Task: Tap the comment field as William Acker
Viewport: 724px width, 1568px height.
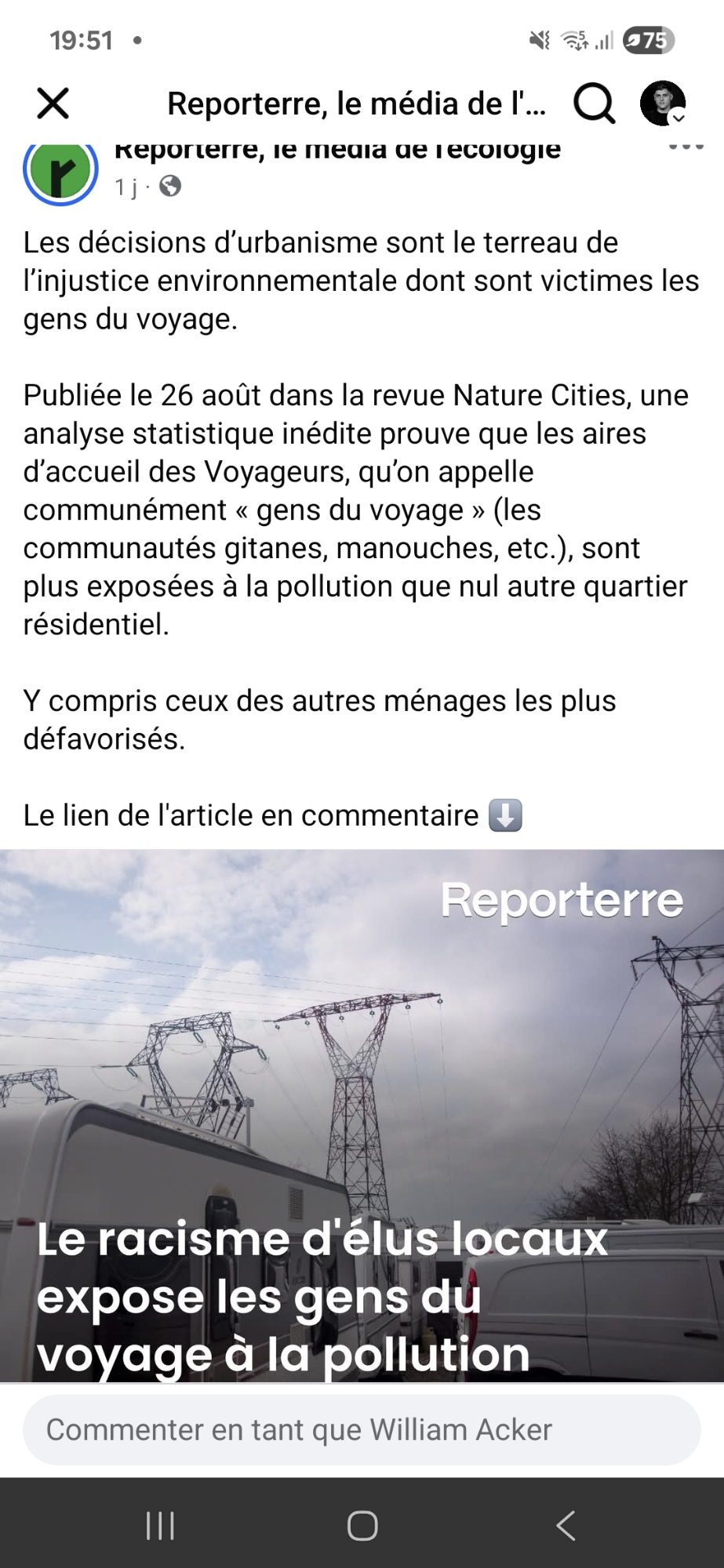Action: click(x=362, y=1429)
